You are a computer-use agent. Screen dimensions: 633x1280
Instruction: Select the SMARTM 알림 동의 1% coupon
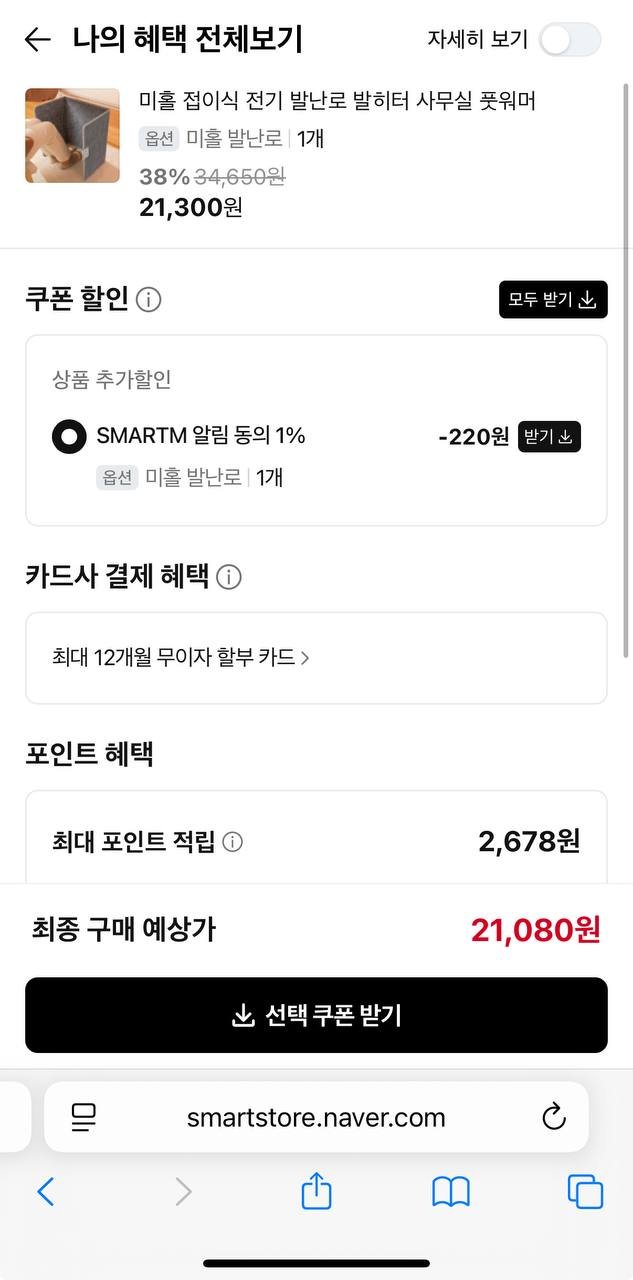click(x=69, y=437)
